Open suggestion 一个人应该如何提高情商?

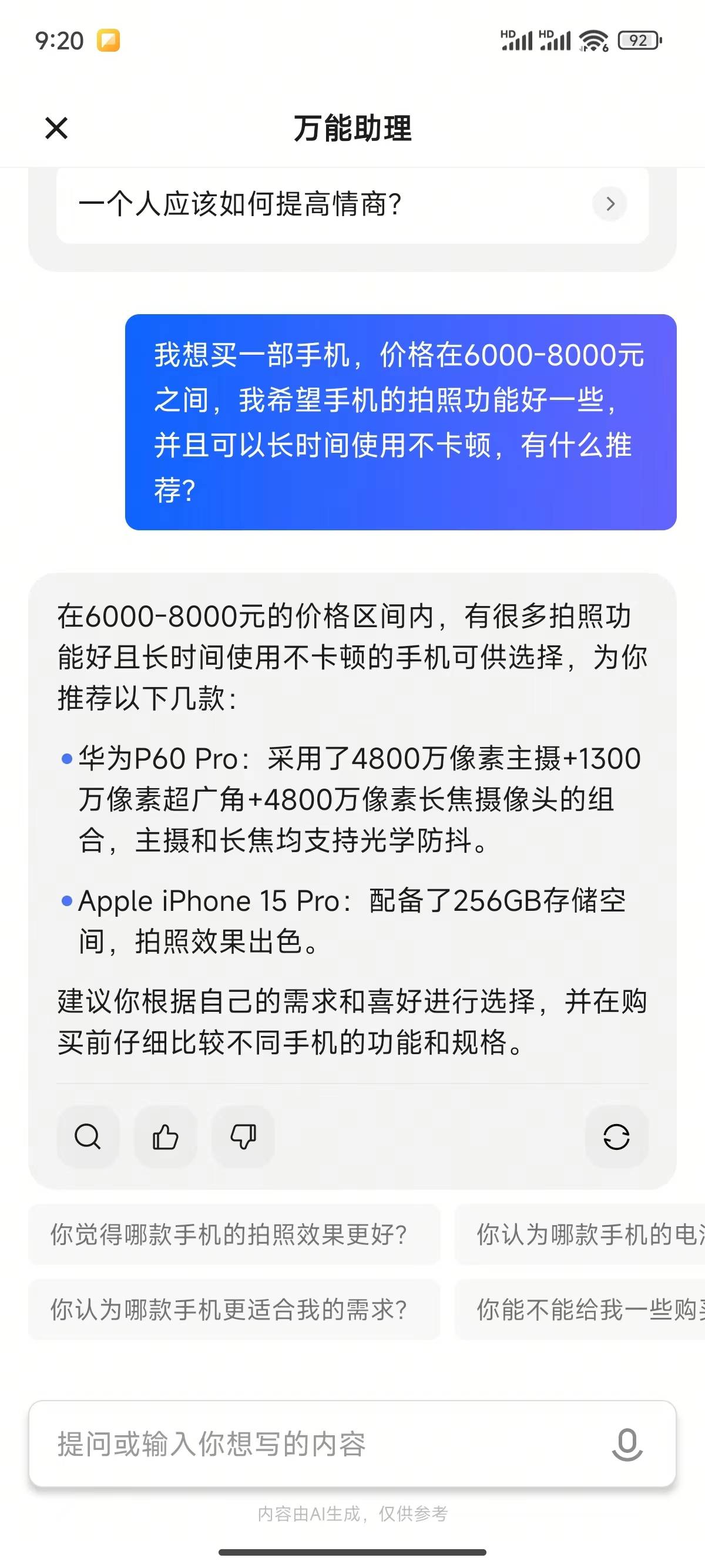[352, 204]
